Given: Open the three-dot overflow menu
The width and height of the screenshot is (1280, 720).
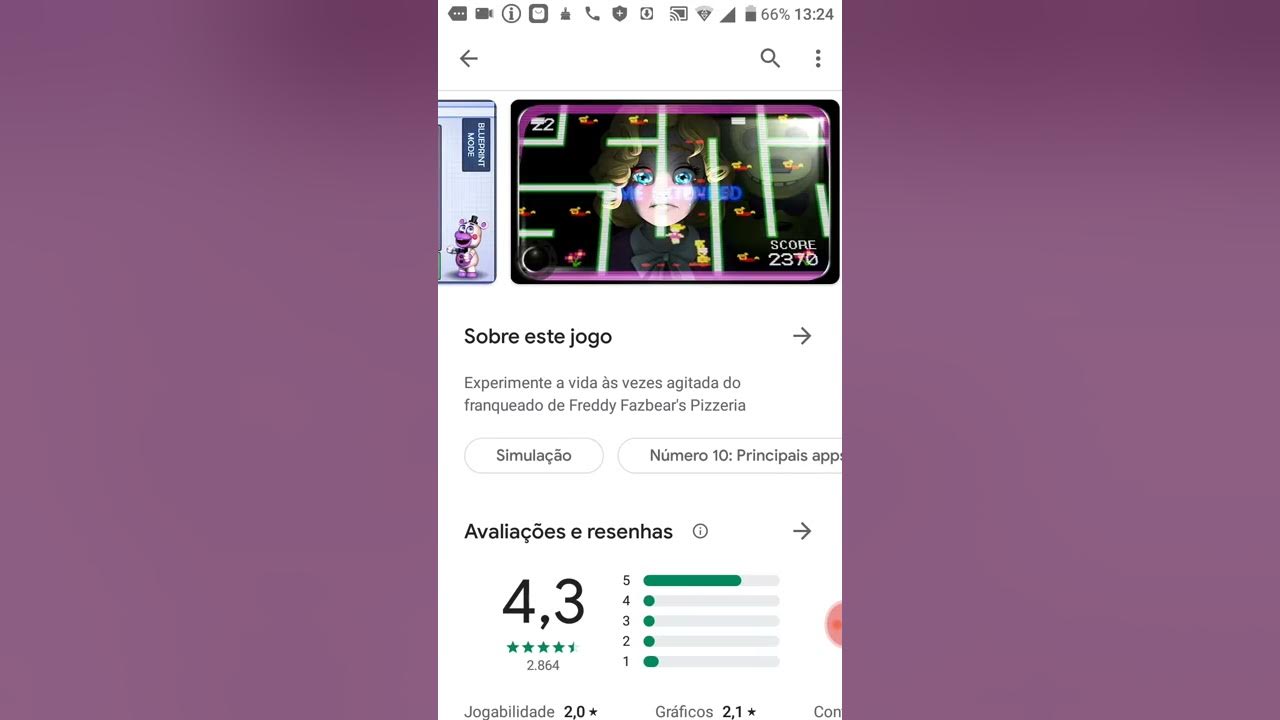Looking at the screenshot, I should (x=818, y=59).
